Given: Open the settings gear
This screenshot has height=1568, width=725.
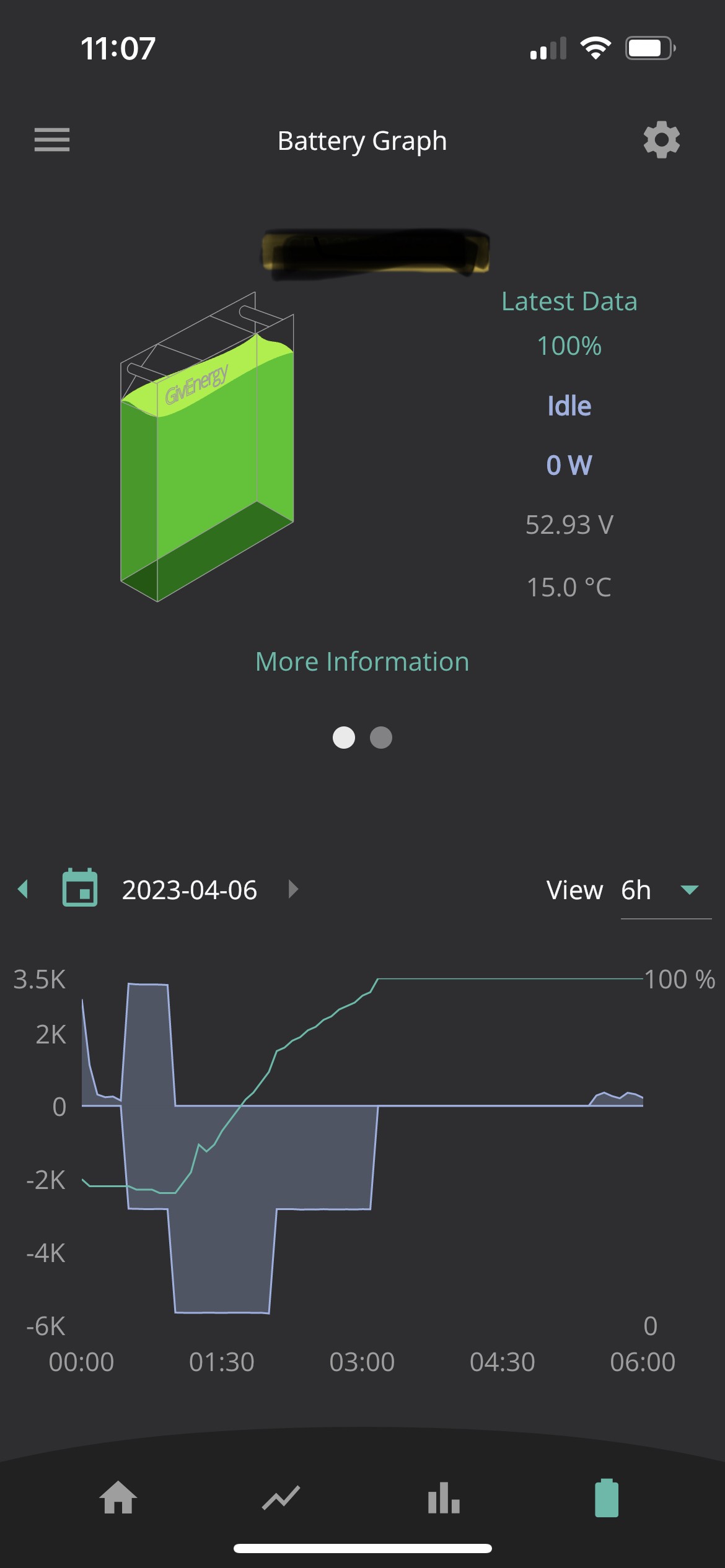Looking at the screenshot, I should tap(661, 140).
